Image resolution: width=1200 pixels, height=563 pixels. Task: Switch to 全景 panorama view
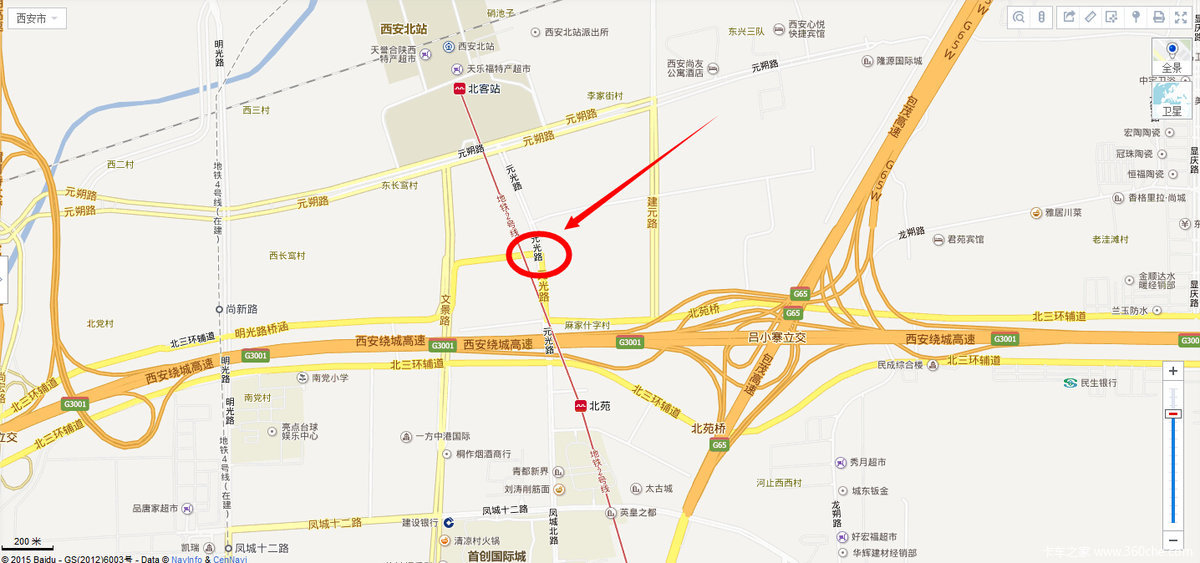coord(1172,56)
